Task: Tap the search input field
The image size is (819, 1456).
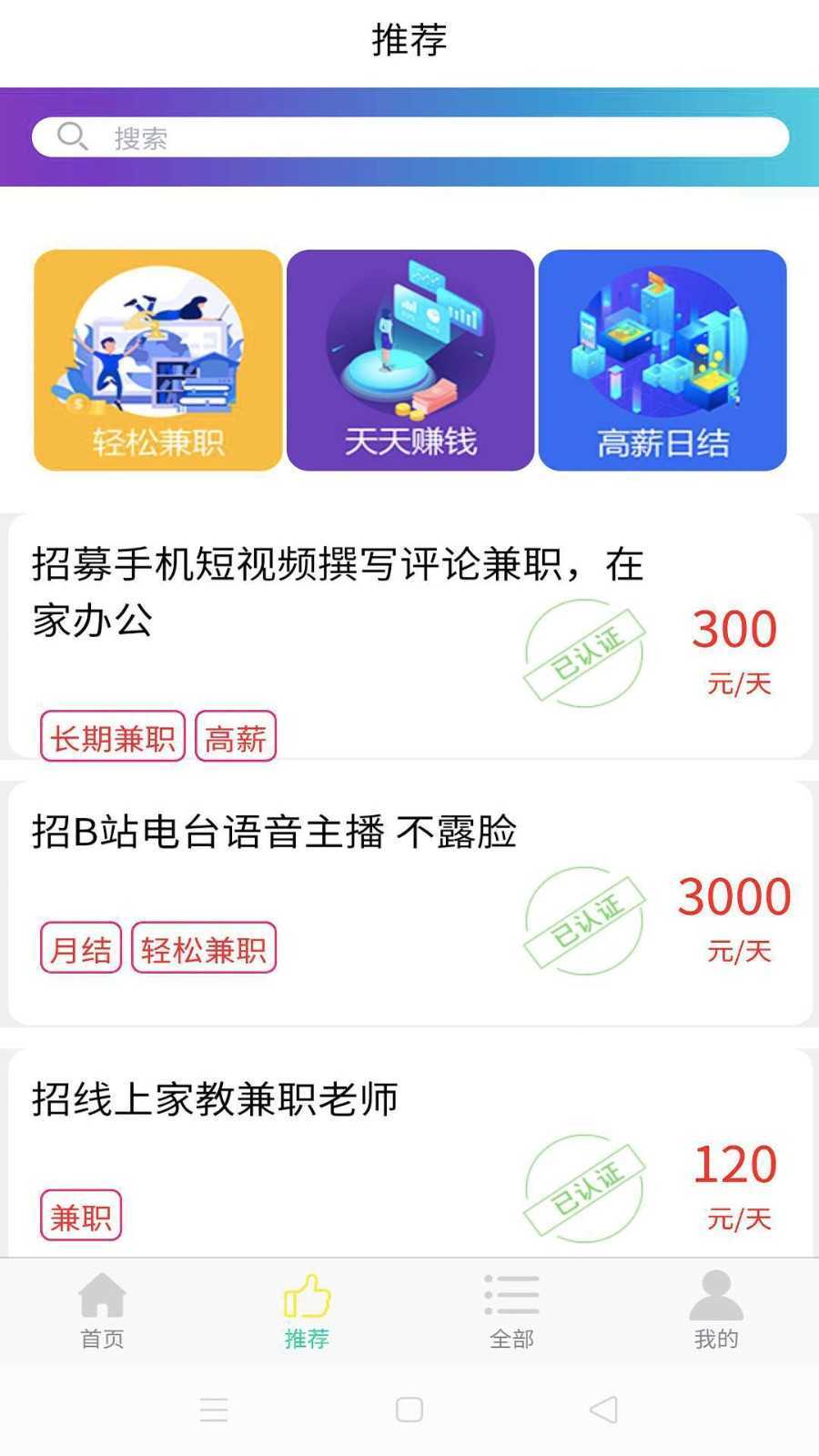Action: click(x=409, y=136)
